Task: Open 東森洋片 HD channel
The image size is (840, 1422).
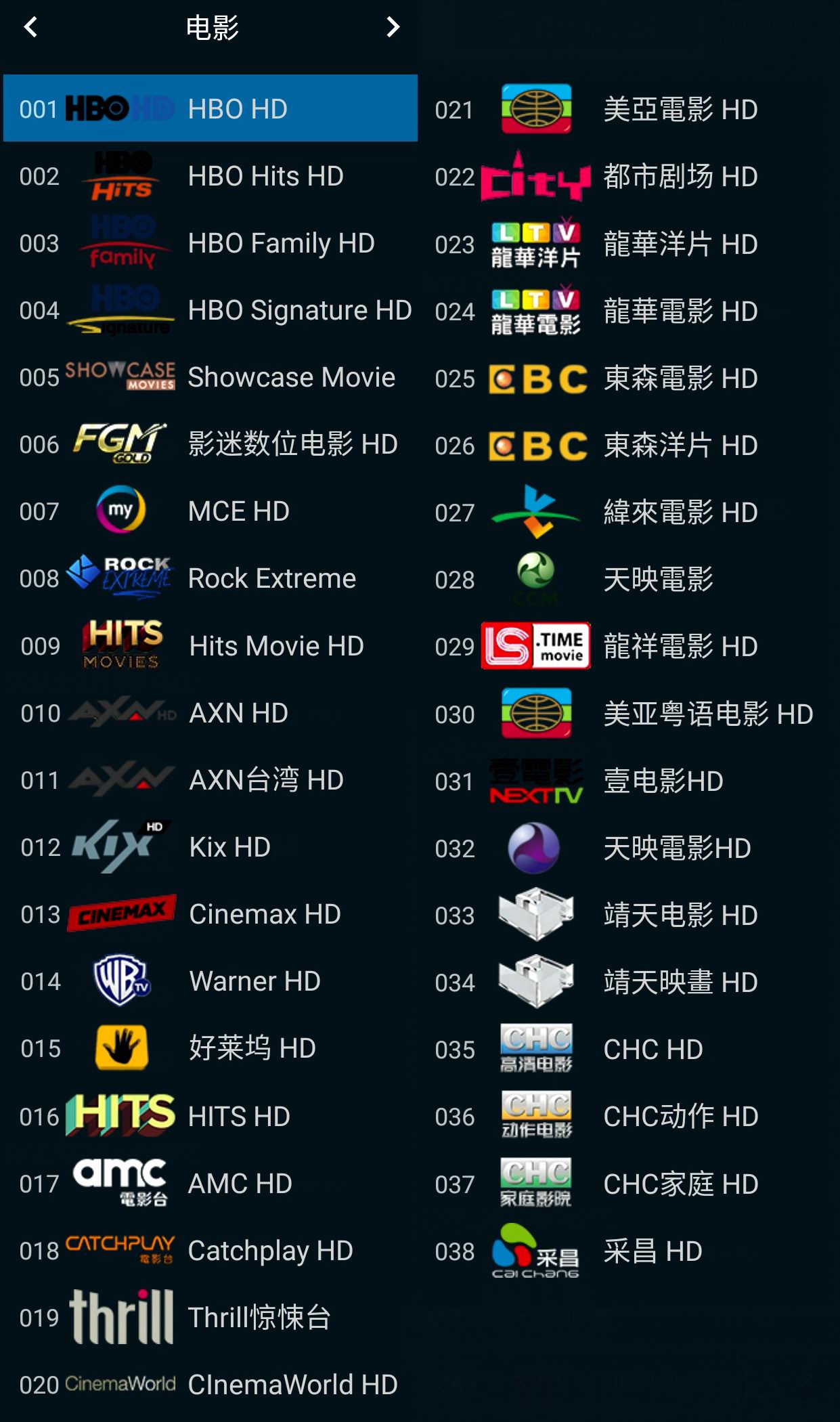Action: coord(626,446)
